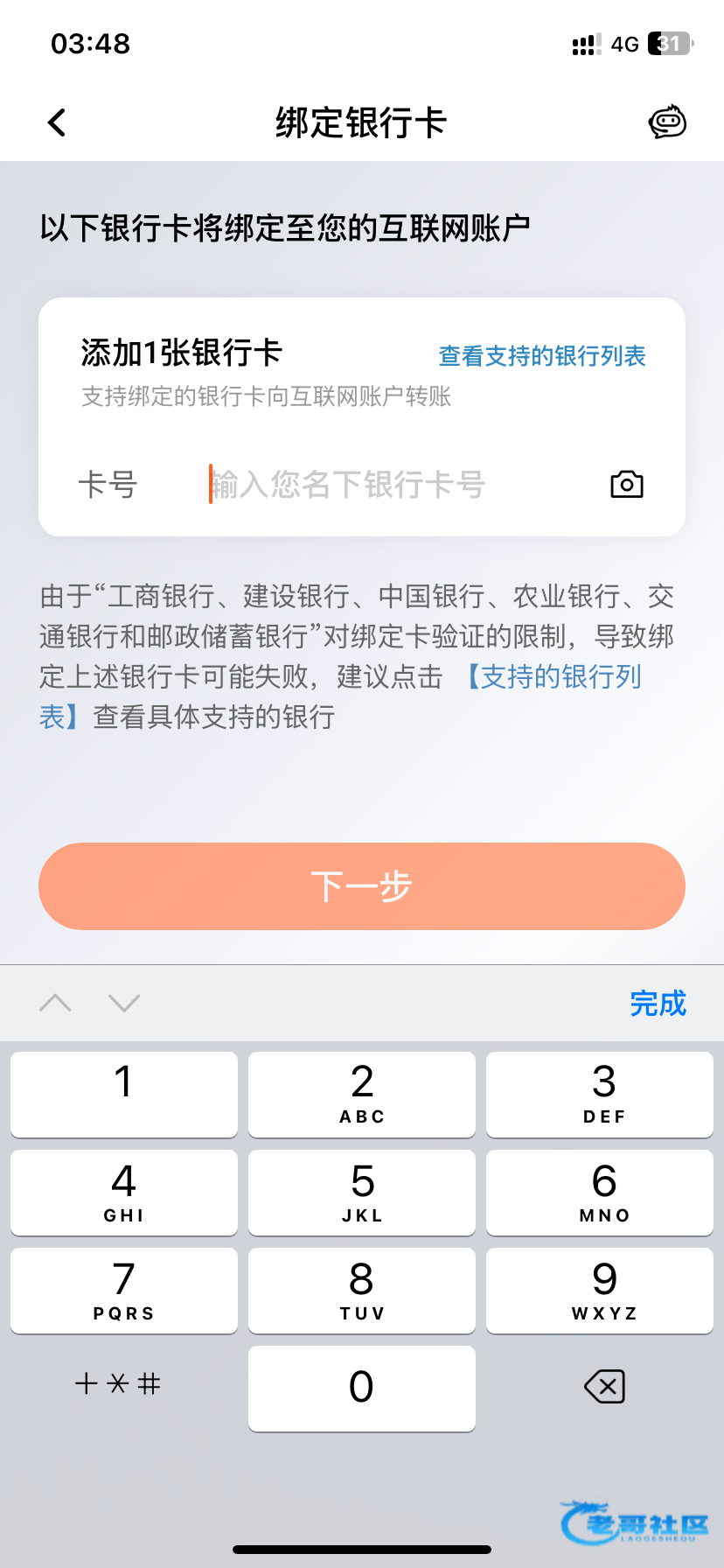Open the customer service robot icon
The height and width of the screenshot is (1568, 724).
tap(667, 122)
